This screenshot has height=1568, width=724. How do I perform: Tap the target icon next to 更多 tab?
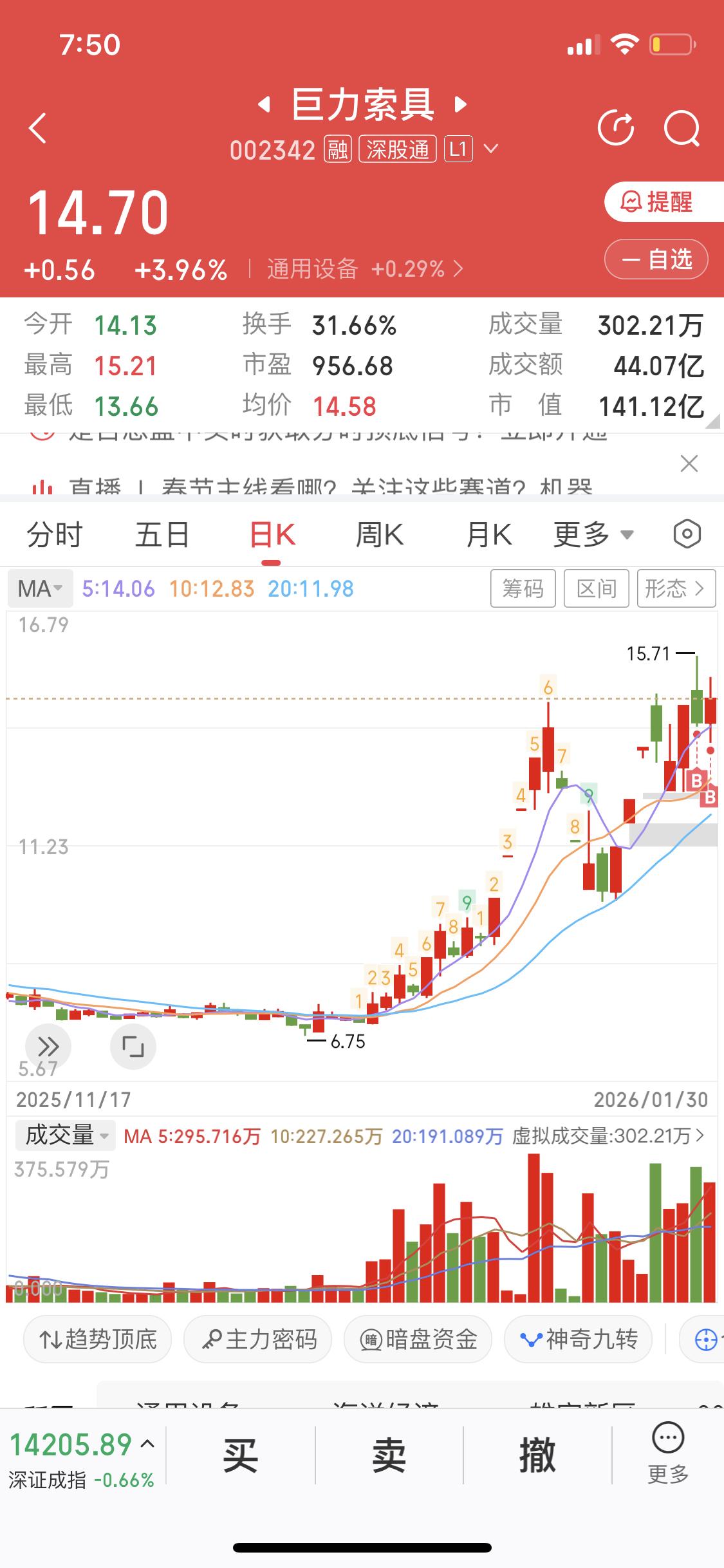[x=686, y=534]
